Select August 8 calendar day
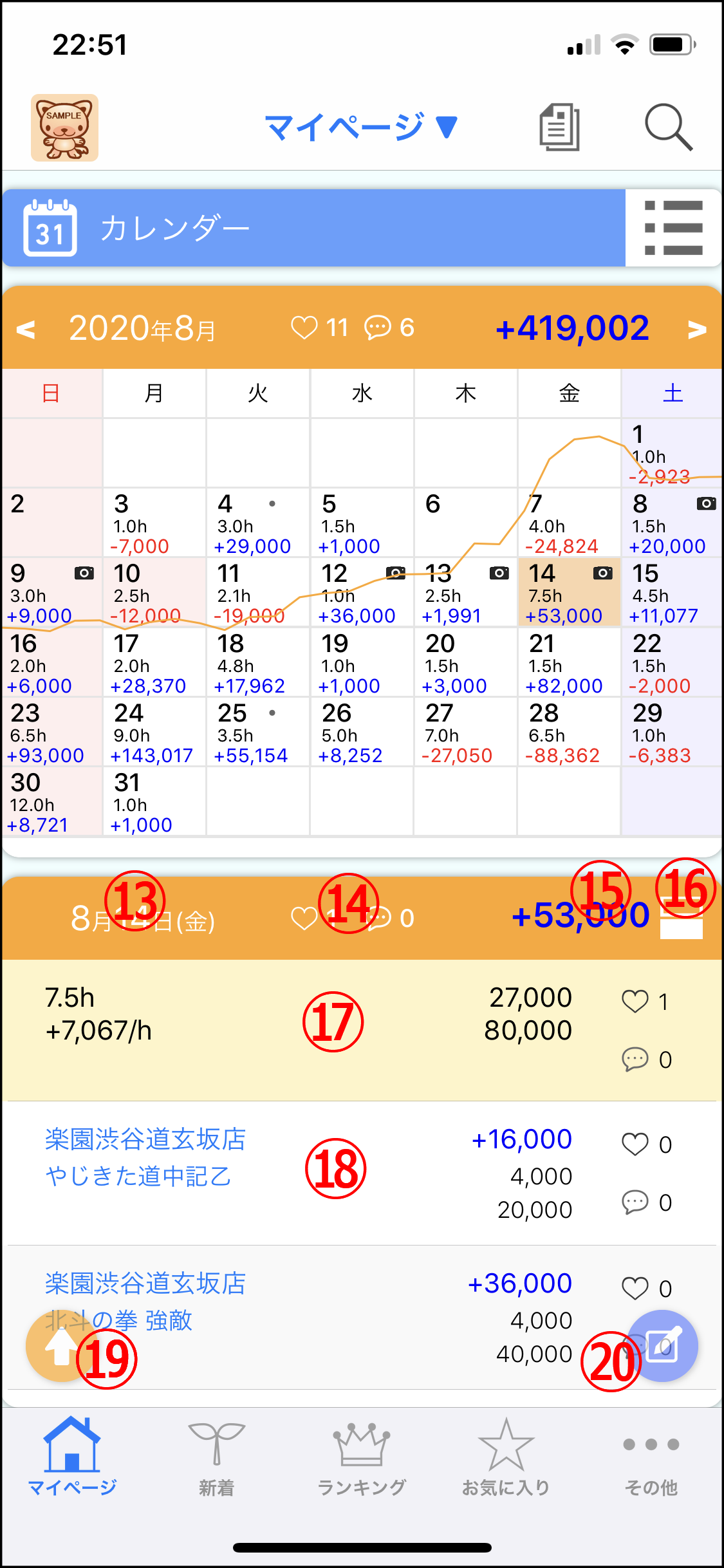This screenshot has width=724, height=1568. (x=671, y=523)
